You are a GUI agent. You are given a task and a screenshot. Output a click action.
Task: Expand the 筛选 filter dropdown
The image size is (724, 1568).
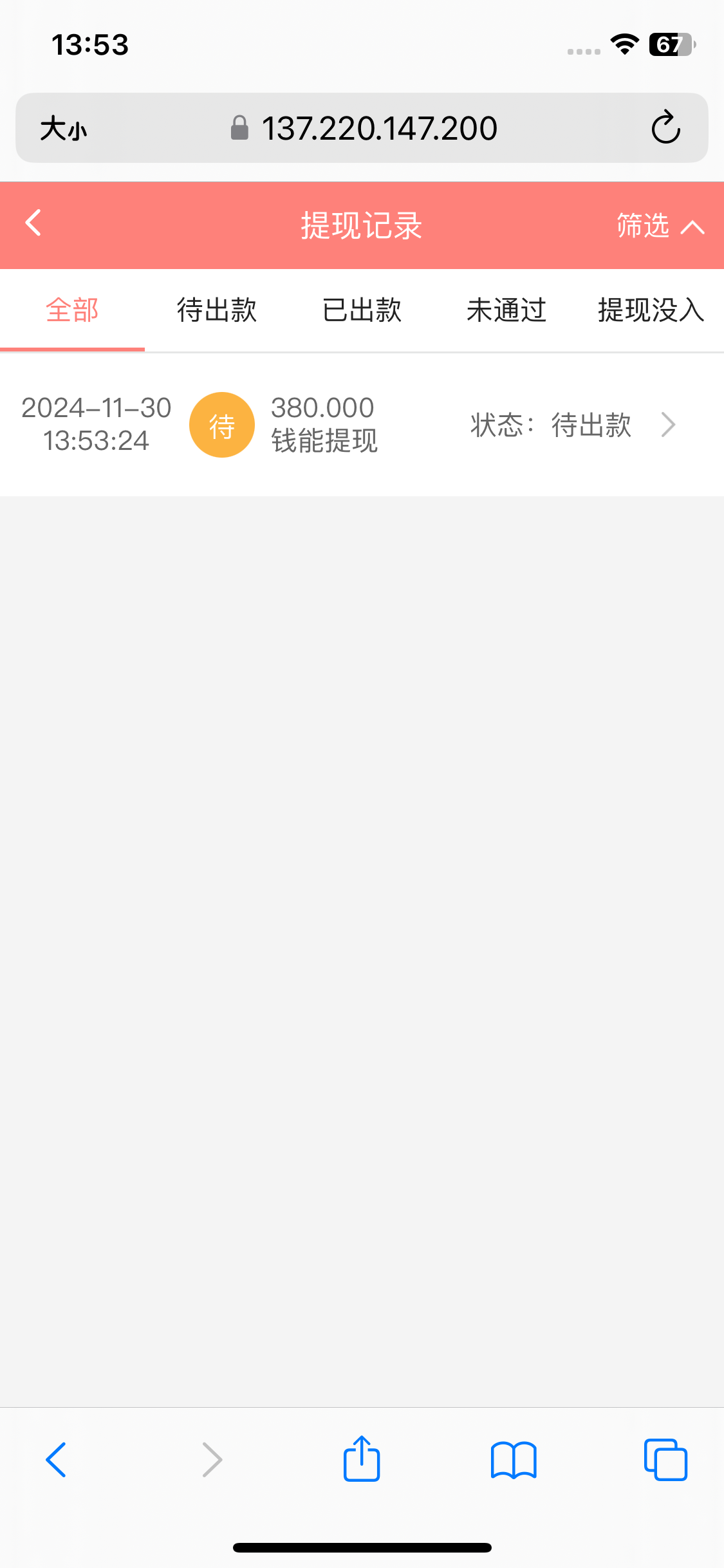coord(660,226)
